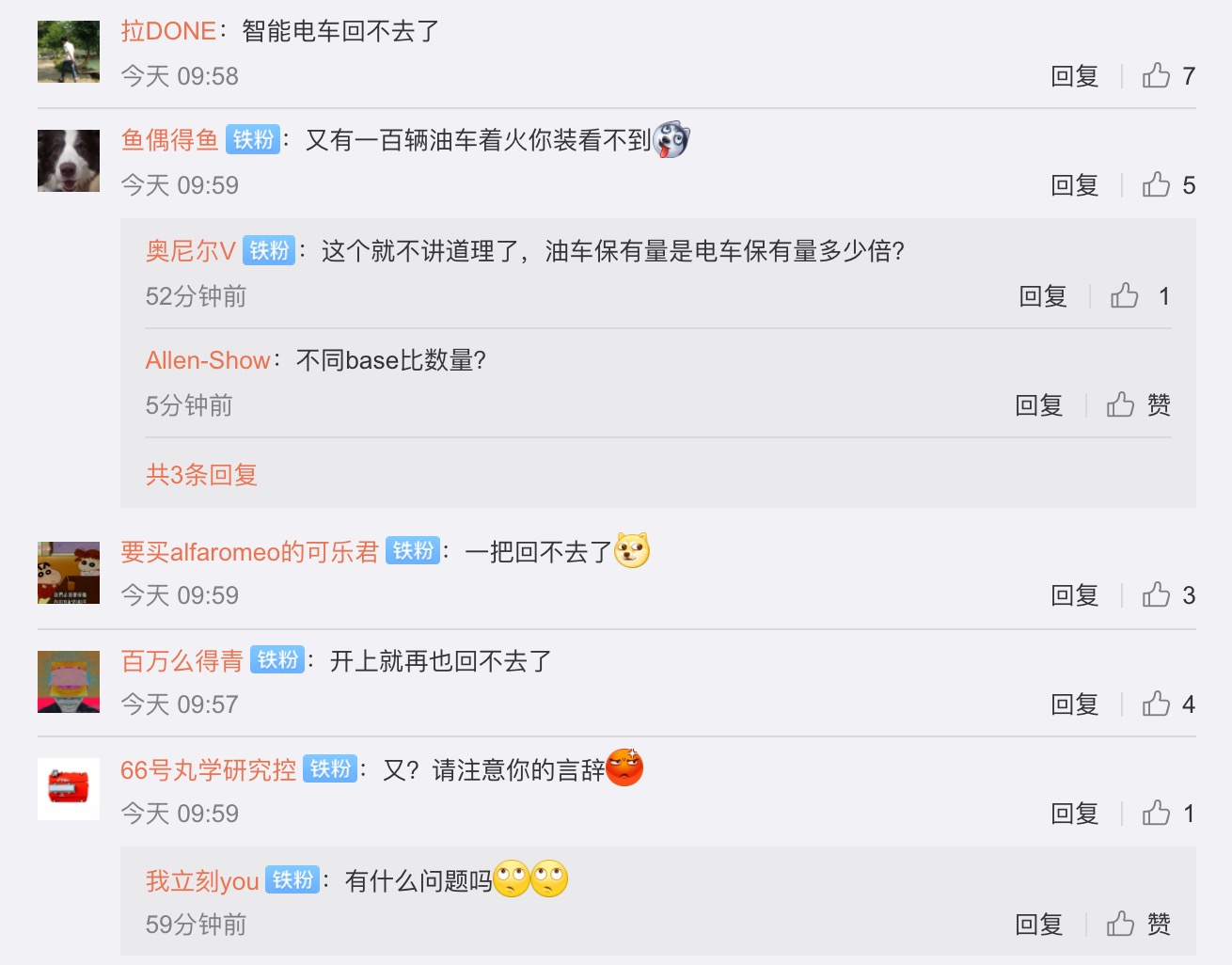The width and height of the screenshot is (1232, 965).
Task: Open Allen-Show's profile via username
Action: point(208,360)
